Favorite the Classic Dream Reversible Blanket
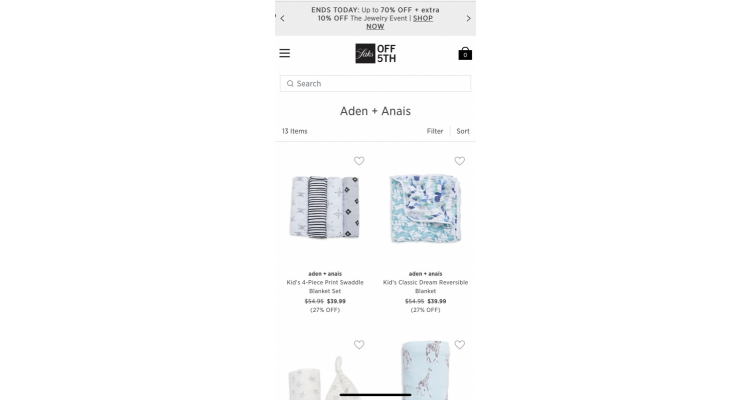 pos(459,161)
